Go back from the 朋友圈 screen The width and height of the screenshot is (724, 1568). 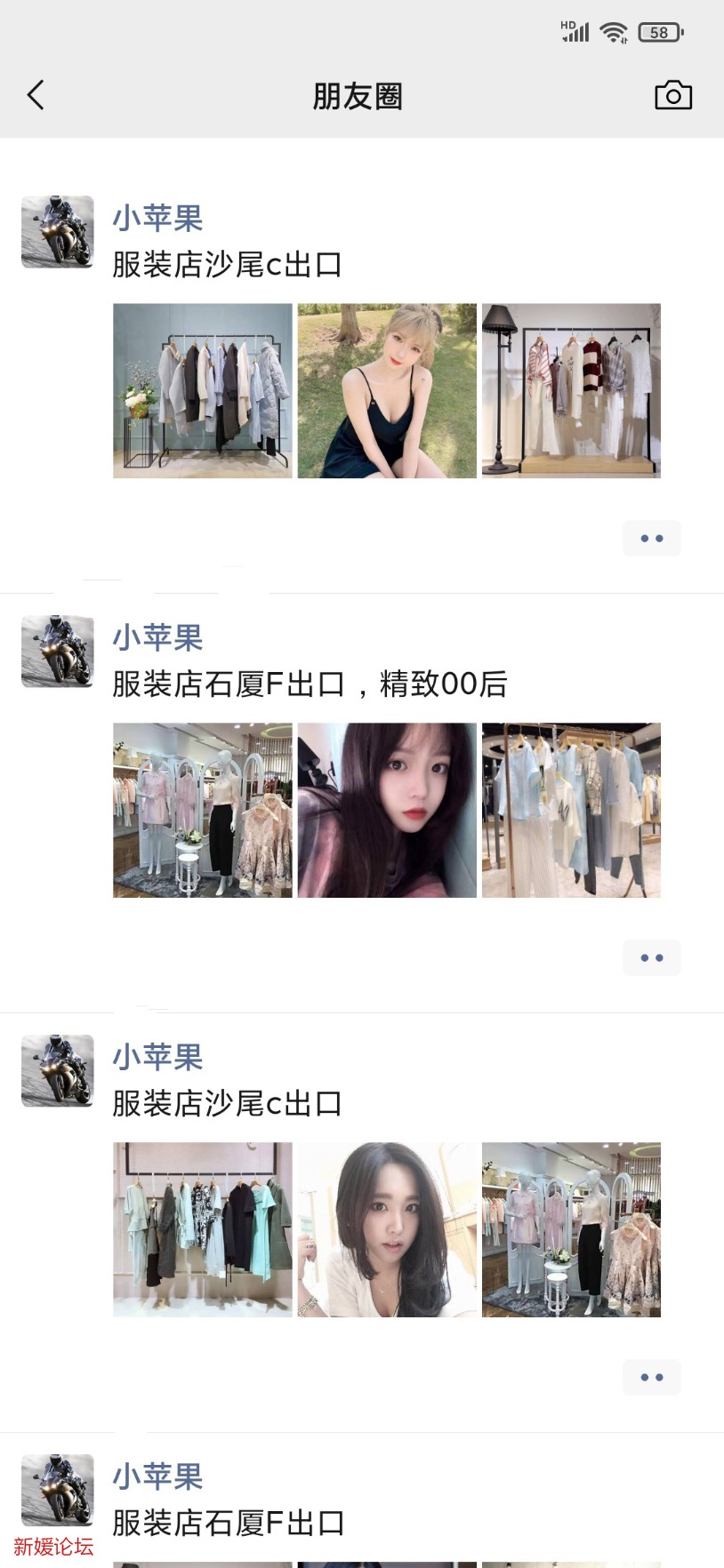36,95
